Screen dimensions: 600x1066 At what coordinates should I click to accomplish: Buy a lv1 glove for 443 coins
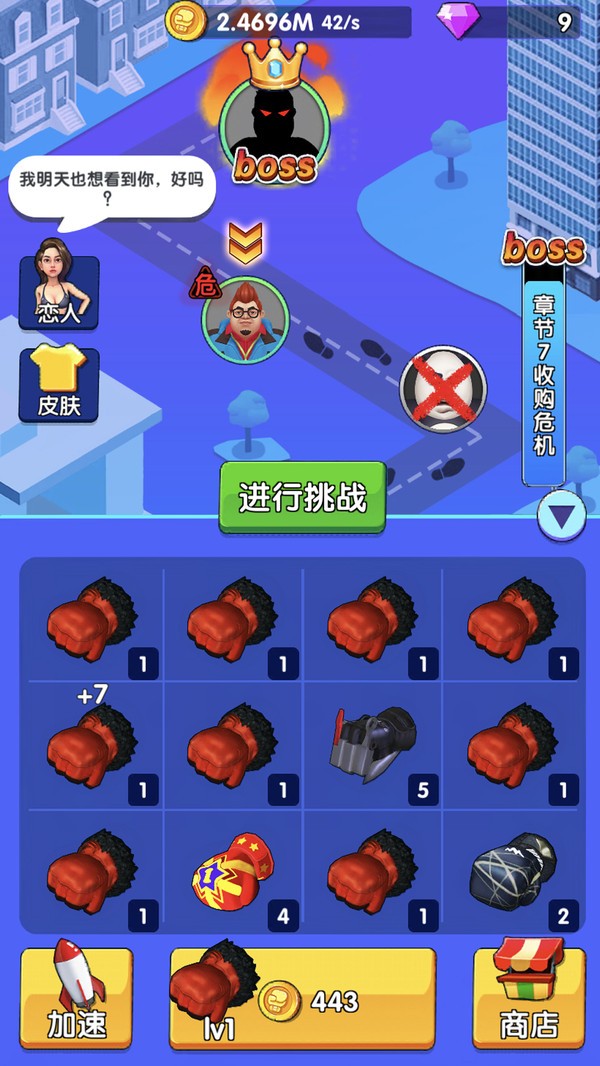pos(302,998)
